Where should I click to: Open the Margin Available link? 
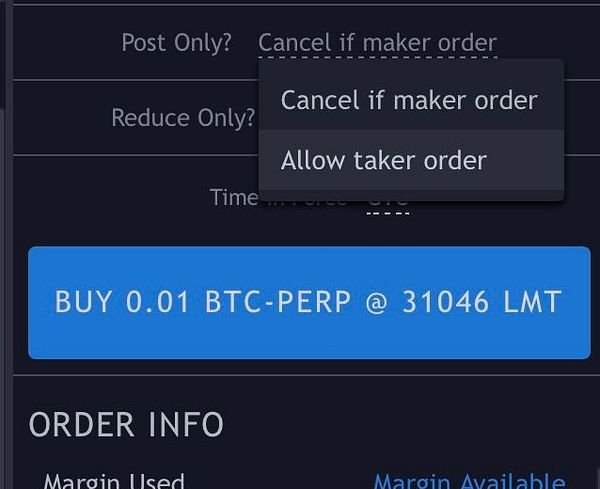469,481
